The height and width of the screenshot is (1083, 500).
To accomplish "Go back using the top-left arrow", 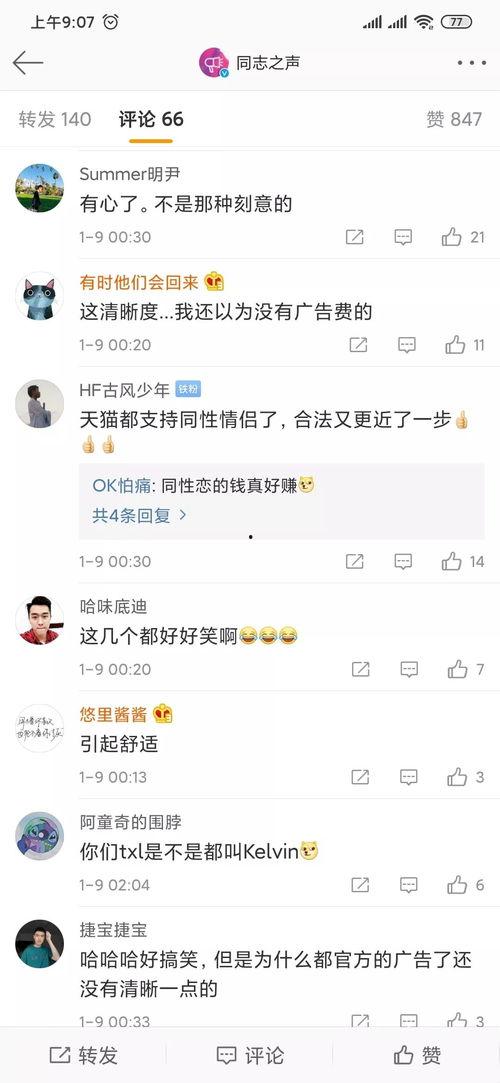I will coord(28,63).
